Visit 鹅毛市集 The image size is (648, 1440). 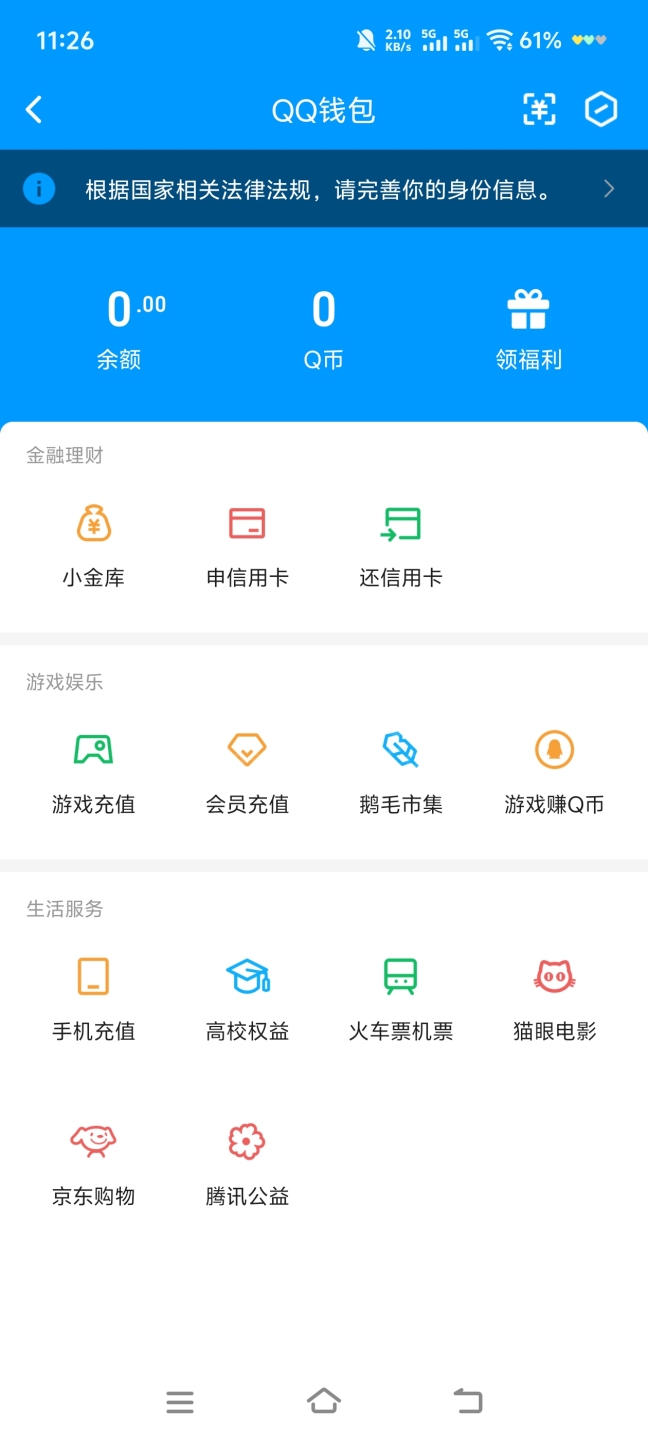(x=401, y=772)
